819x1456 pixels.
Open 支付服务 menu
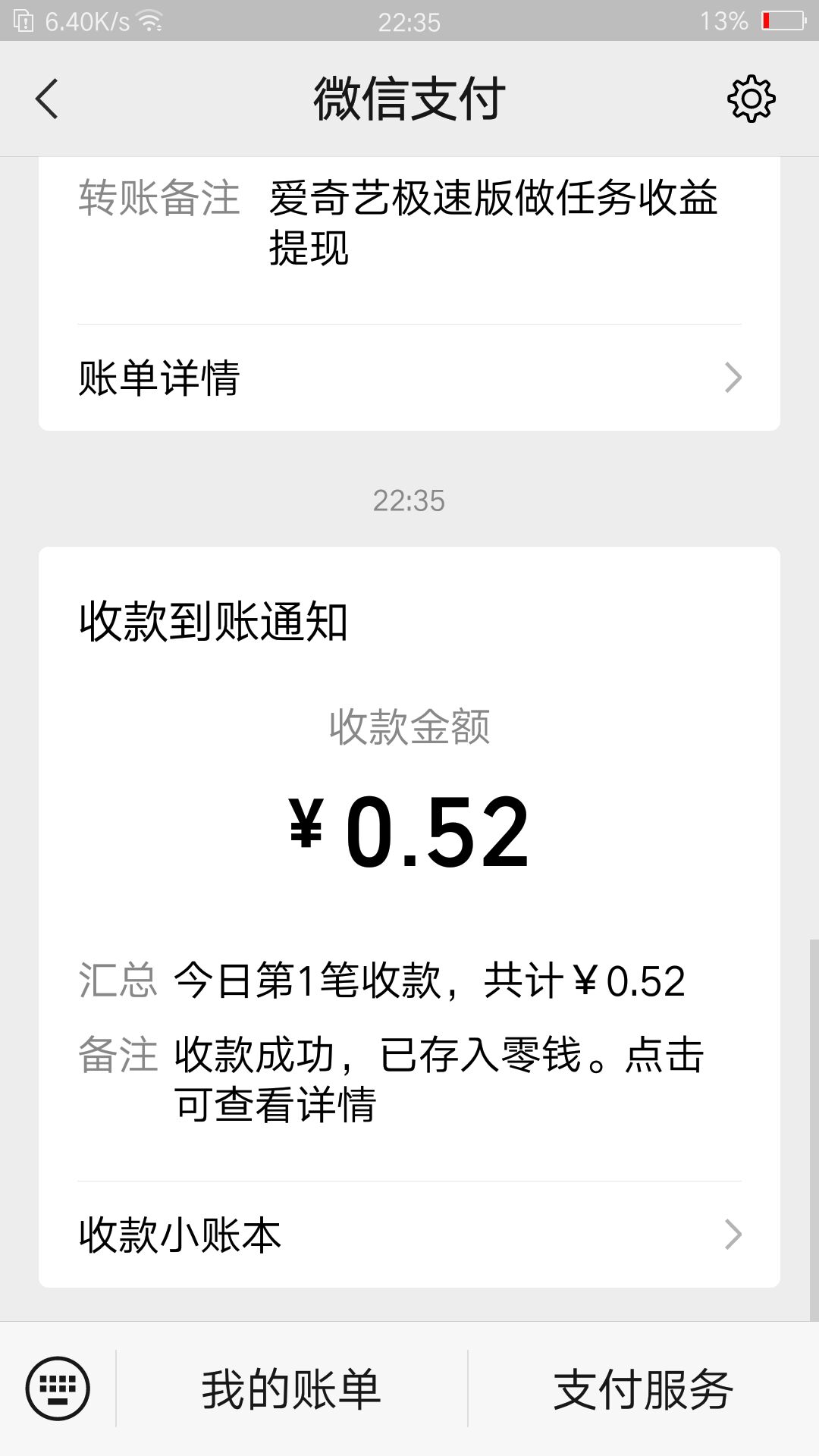[643, 1389]
